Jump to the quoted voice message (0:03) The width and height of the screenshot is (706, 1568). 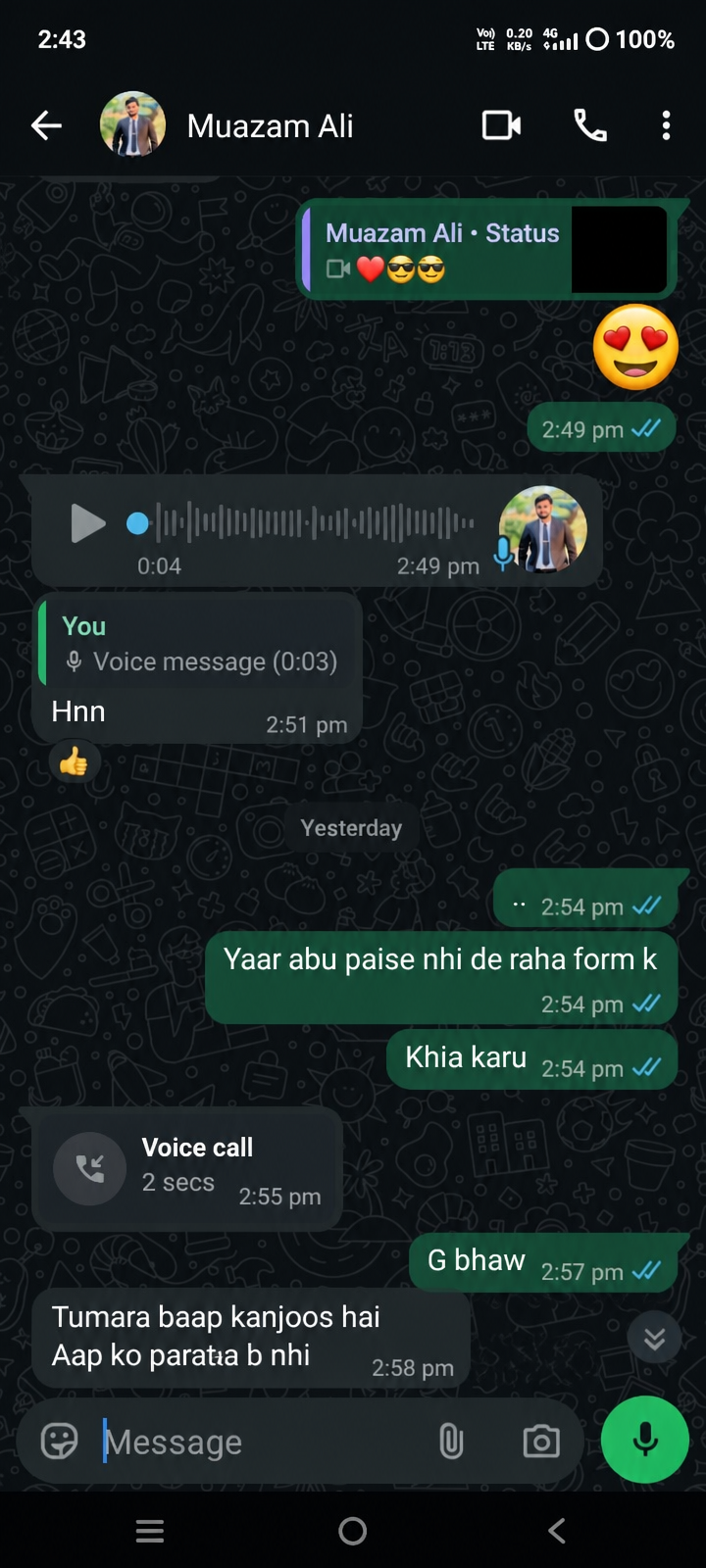[198, 644]
